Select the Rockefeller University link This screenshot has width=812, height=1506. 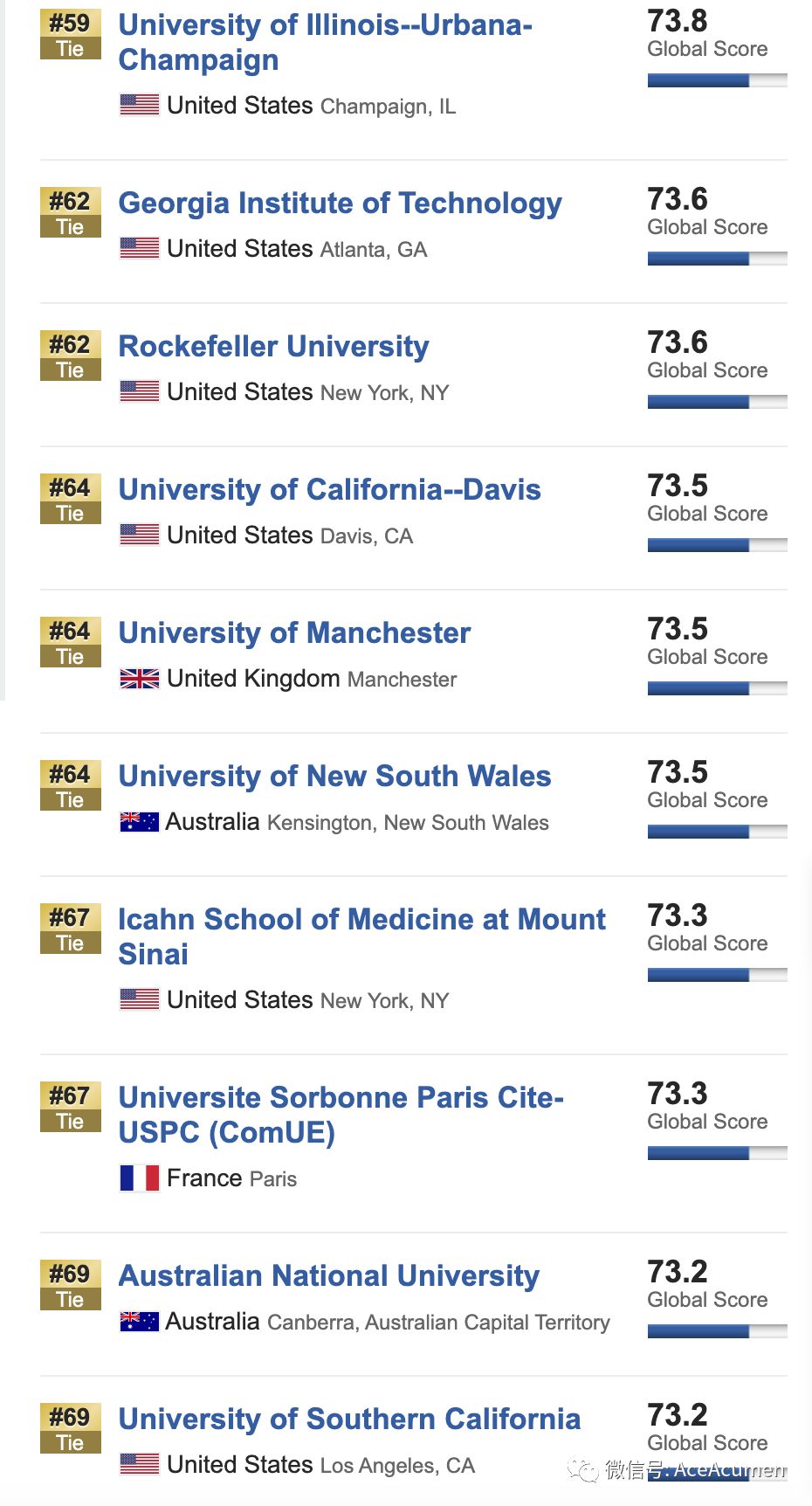273,347
